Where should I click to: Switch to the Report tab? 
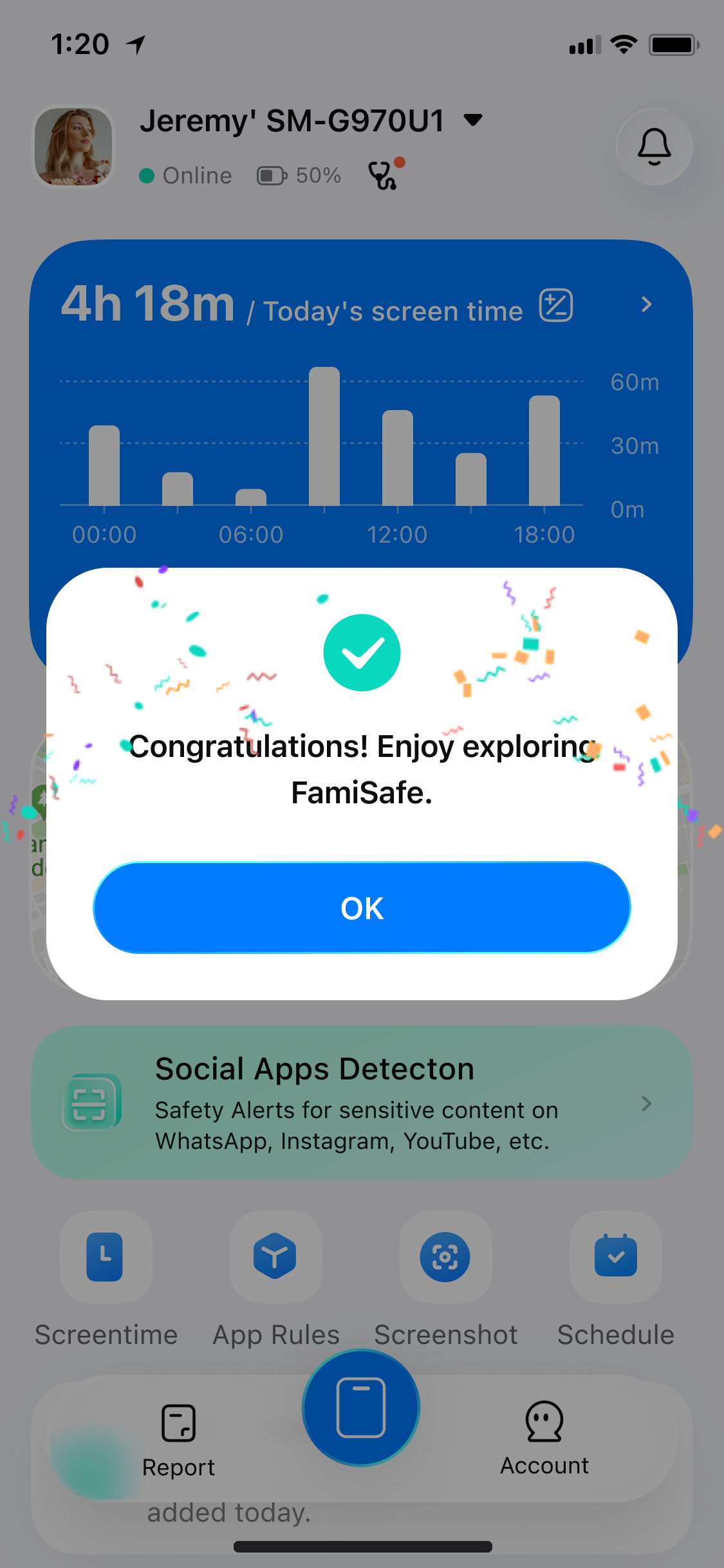pos(178,1441)
